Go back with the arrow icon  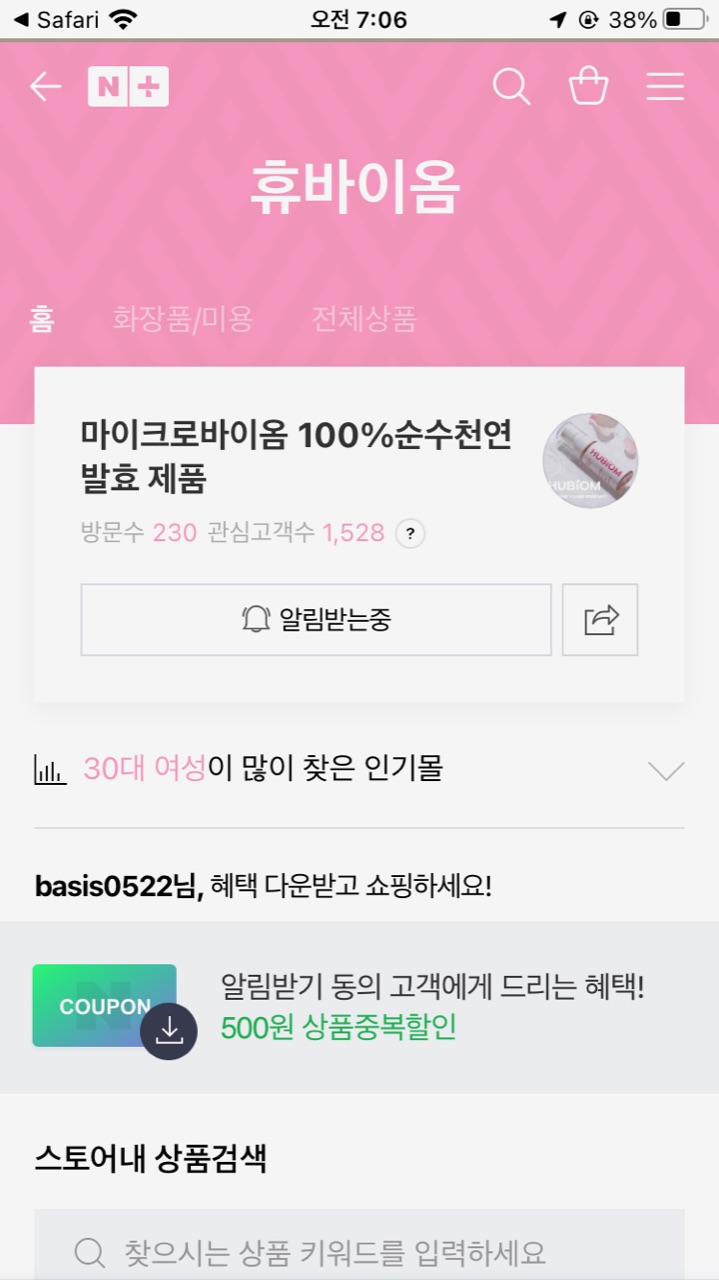click(45, 87)
